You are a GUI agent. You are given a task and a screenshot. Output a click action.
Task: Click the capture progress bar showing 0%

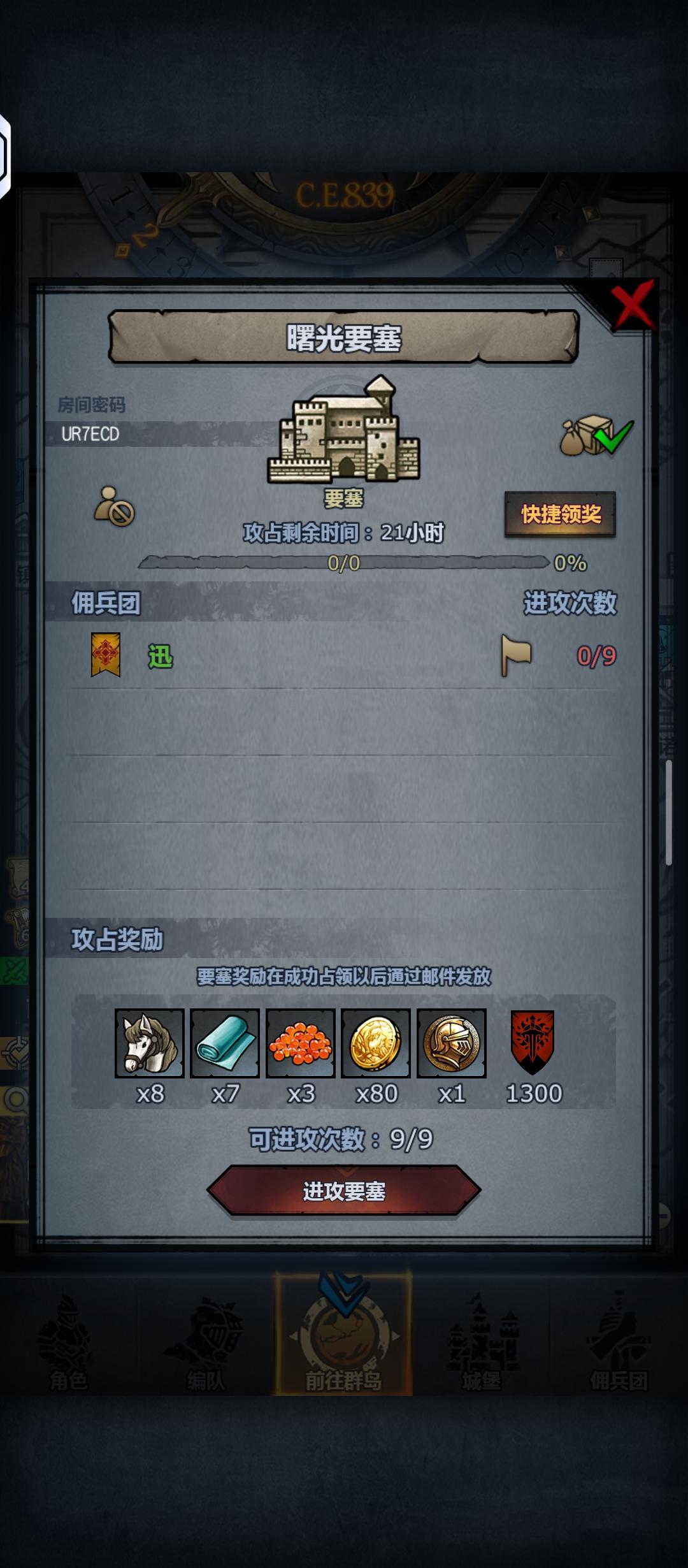click(x=344, y=563)
